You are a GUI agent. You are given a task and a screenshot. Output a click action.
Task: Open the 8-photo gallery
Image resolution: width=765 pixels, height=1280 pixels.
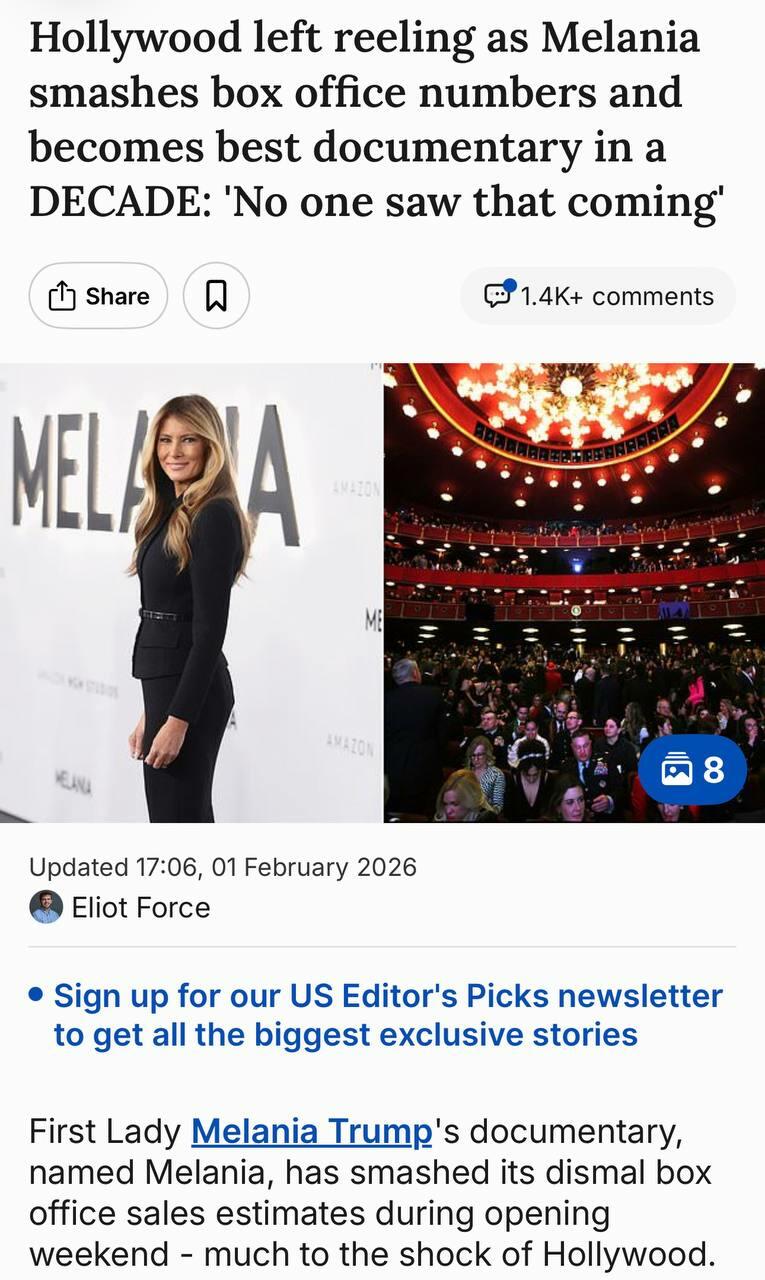(x=692, y=770)
